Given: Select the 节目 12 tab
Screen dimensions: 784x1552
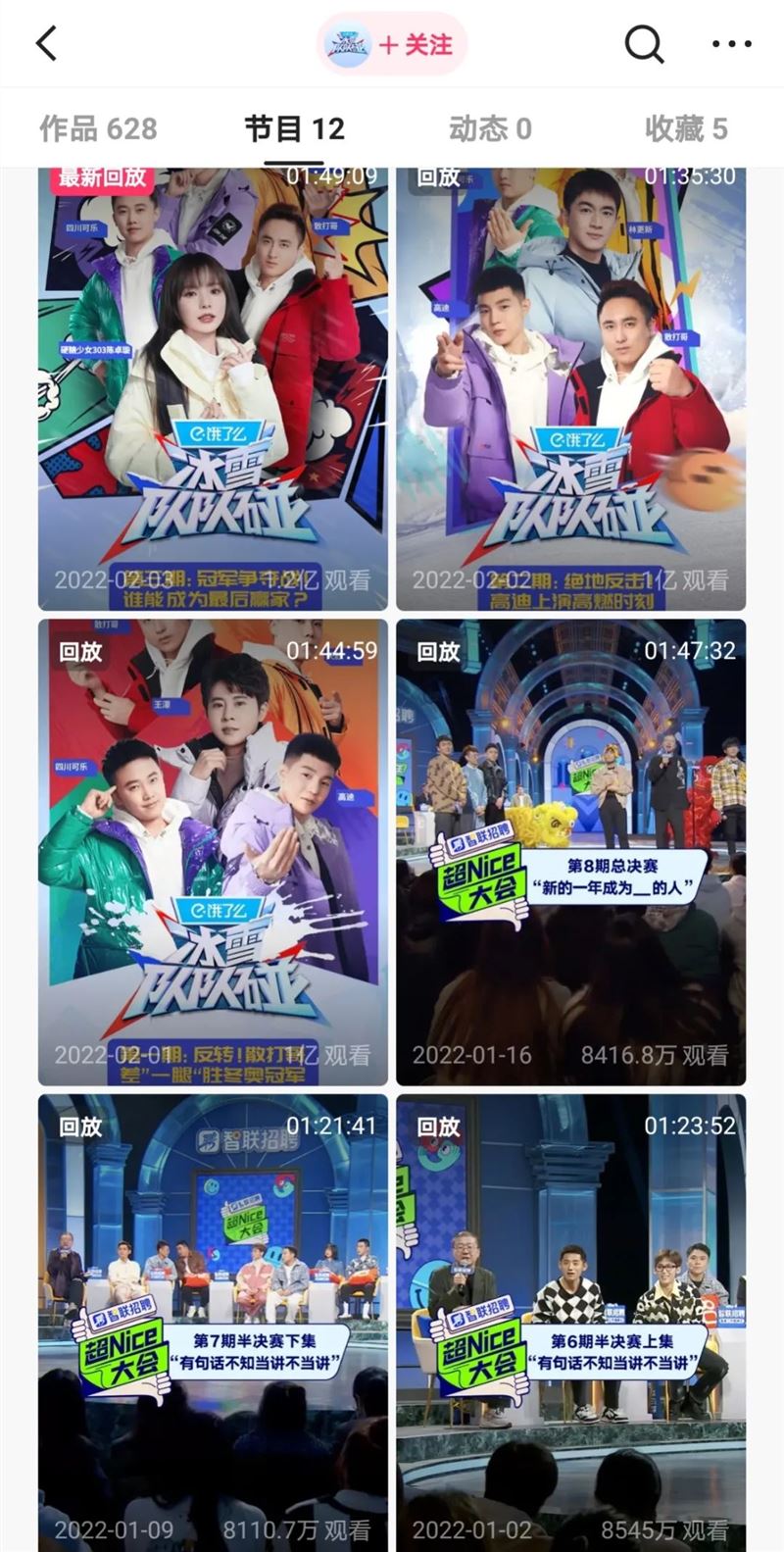Looking at the screenshot, I should 294,128.
